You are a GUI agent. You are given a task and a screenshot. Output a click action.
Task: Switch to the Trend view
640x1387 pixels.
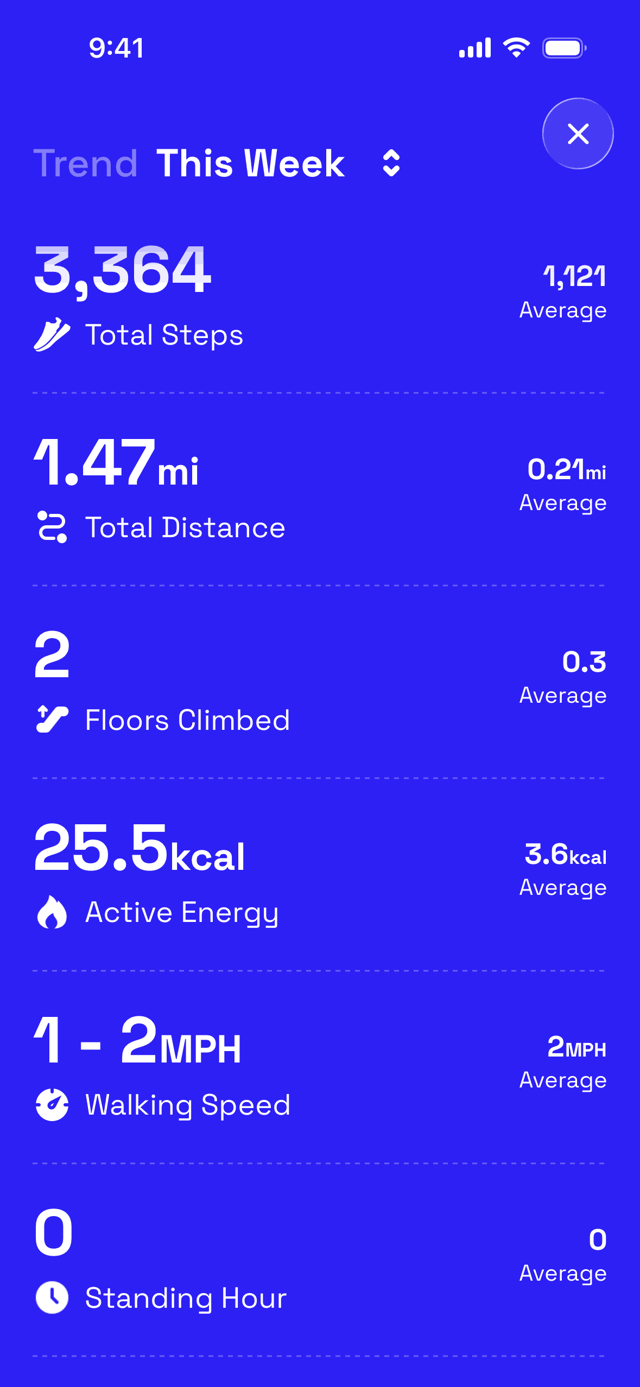(x=85, y=163)
